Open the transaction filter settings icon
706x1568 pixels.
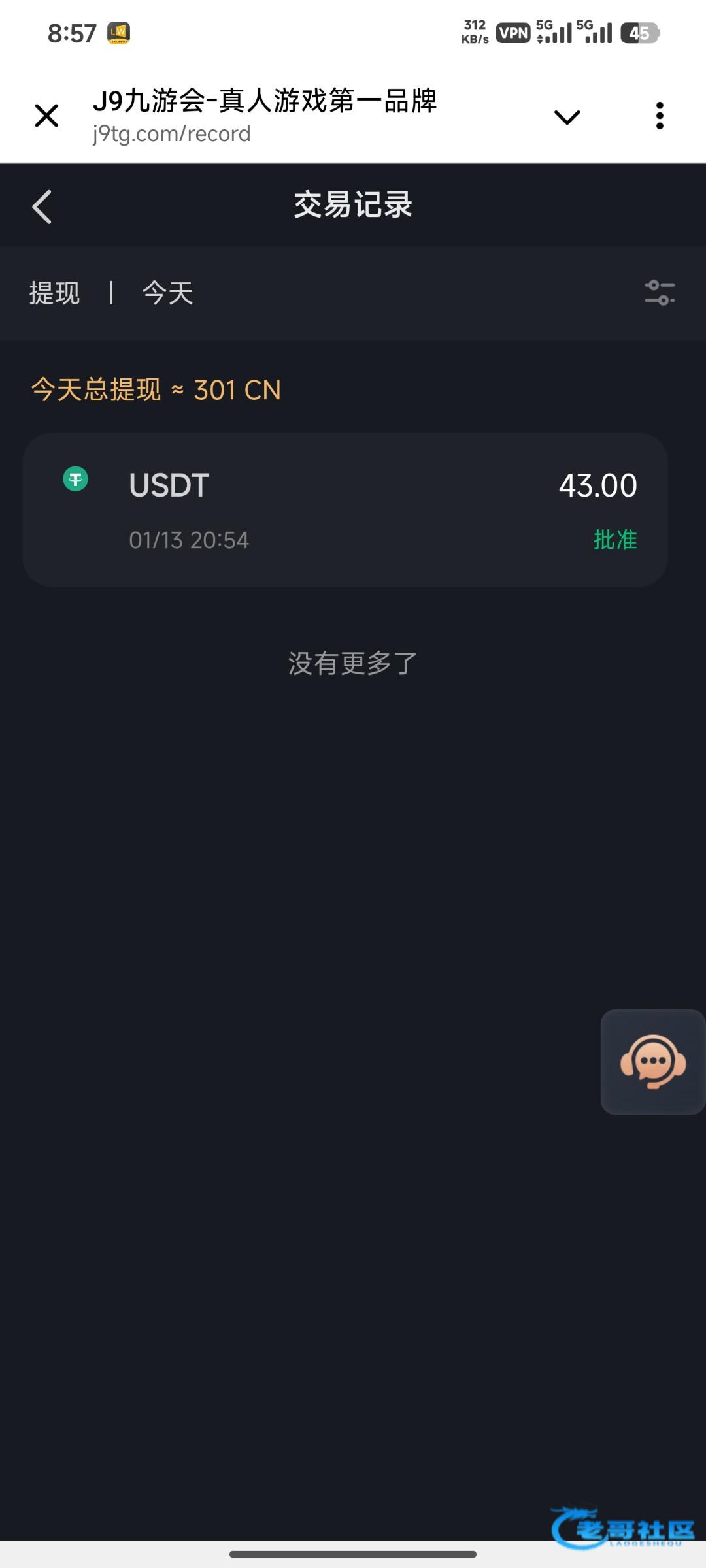659,293
